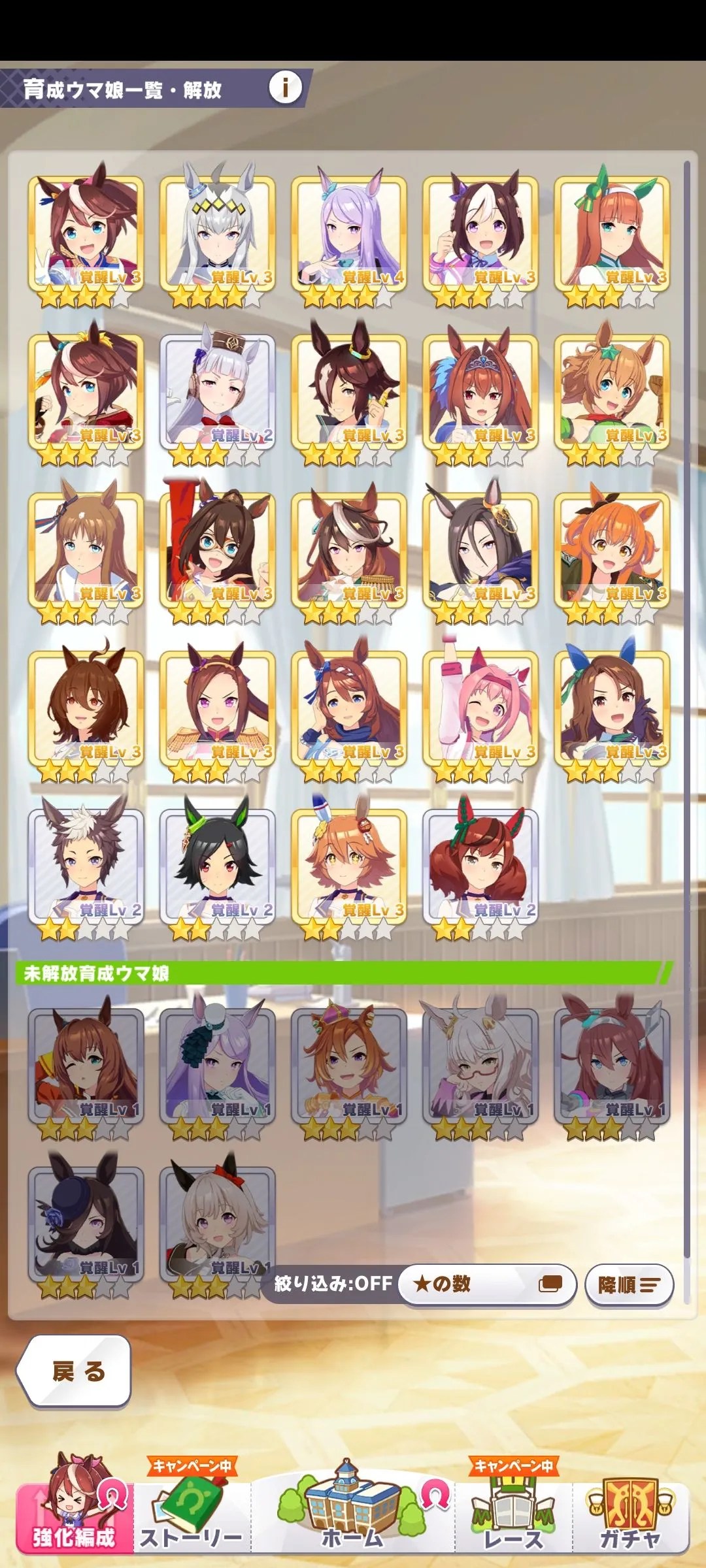Go to the ホーム tab
Viewport: 706px width, 1568px height.
[352, 1516]
